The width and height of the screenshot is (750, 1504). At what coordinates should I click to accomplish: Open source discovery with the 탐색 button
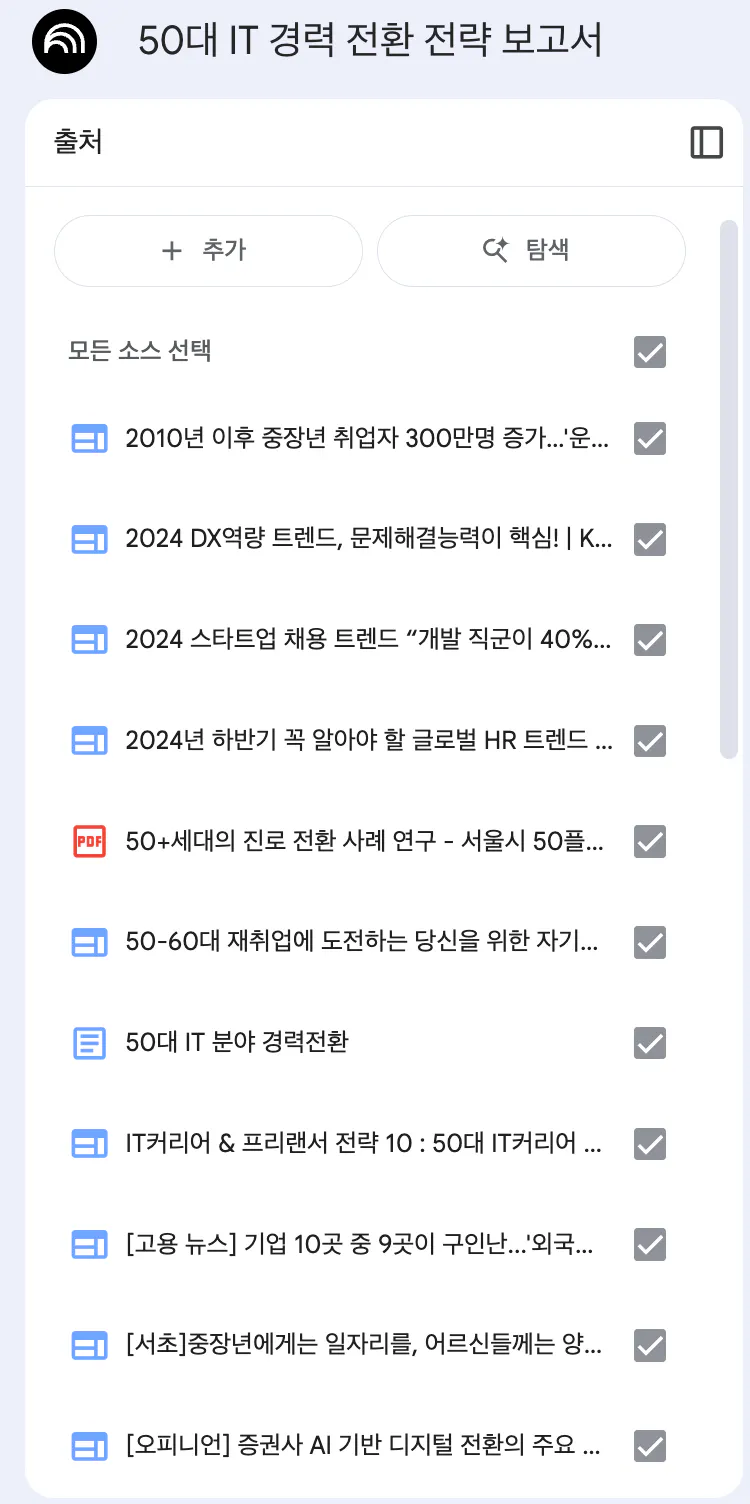[x=531, y=251]
